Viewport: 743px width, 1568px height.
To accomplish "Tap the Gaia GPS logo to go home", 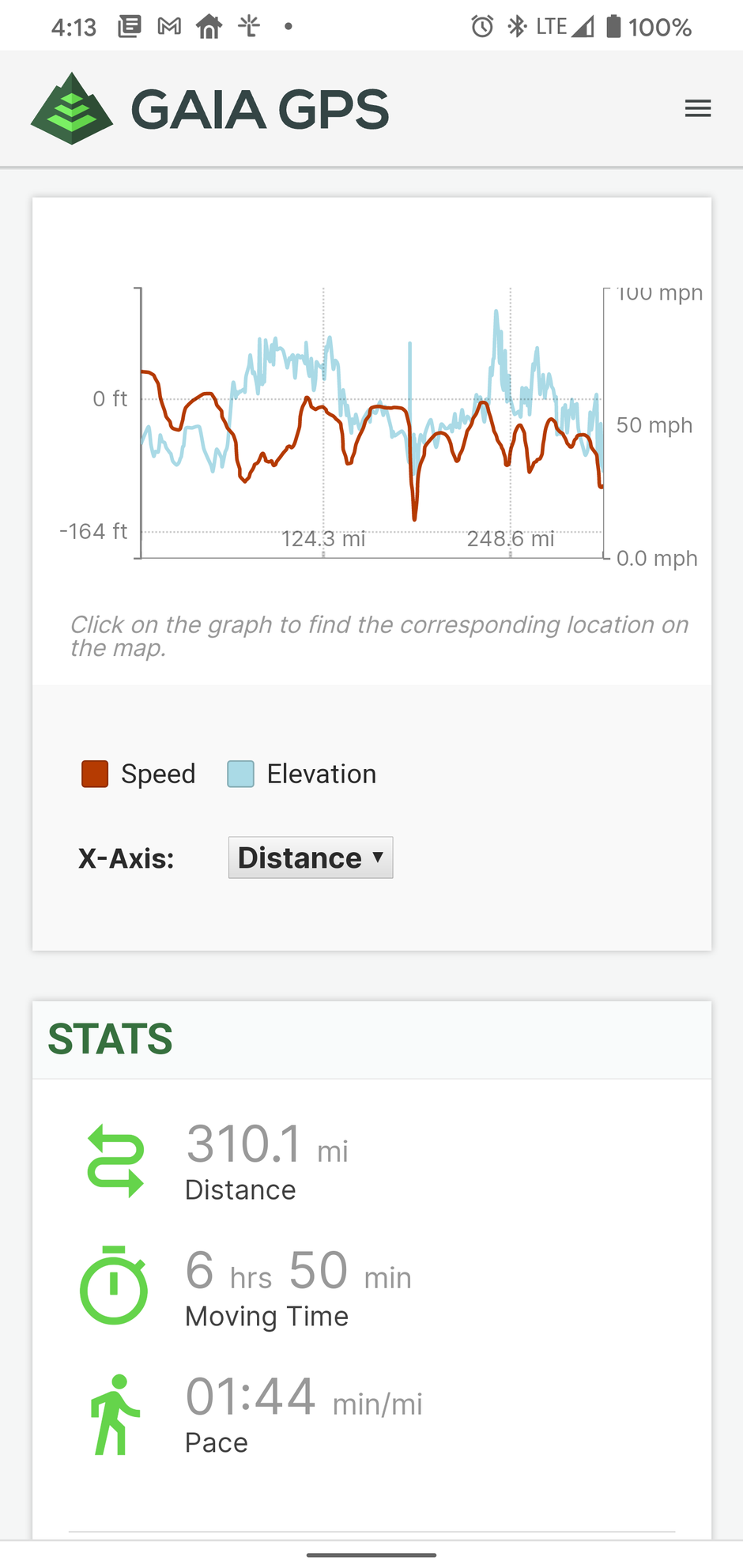I will (x=210, y=109).
